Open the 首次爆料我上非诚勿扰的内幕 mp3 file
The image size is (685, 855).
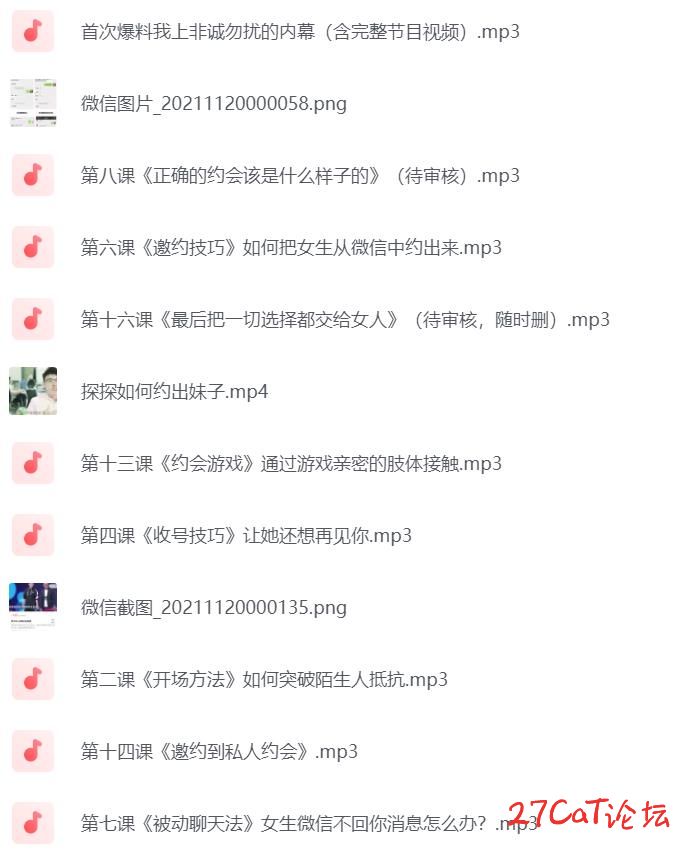(x=300, y=32)
